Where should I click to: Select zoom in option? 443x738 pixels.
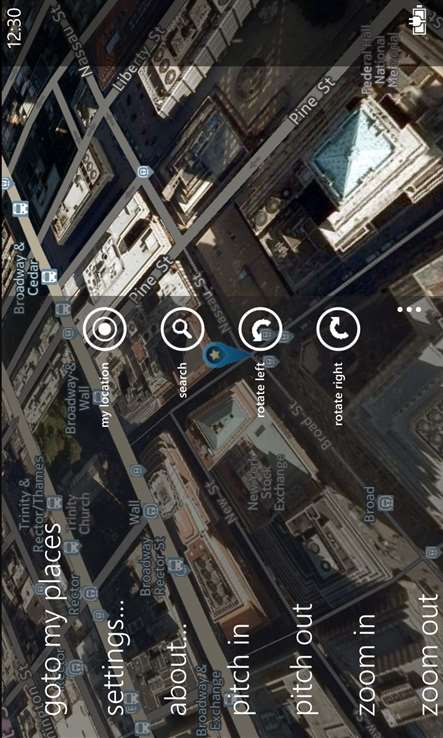(x=367, y=664)
